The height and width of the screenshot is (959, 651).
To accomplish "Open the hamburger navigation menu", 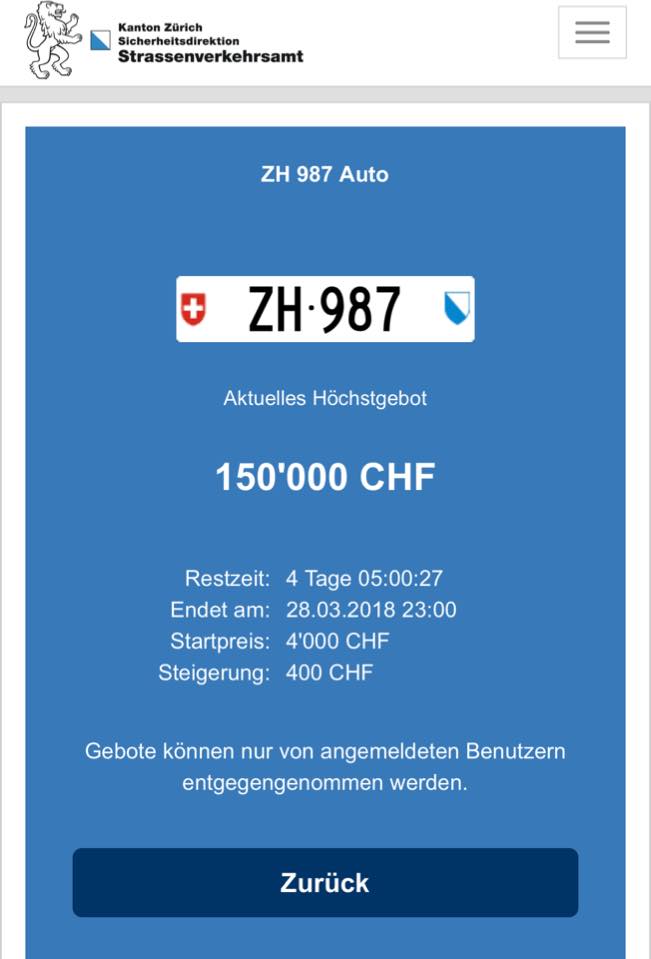I will [592, 33].
